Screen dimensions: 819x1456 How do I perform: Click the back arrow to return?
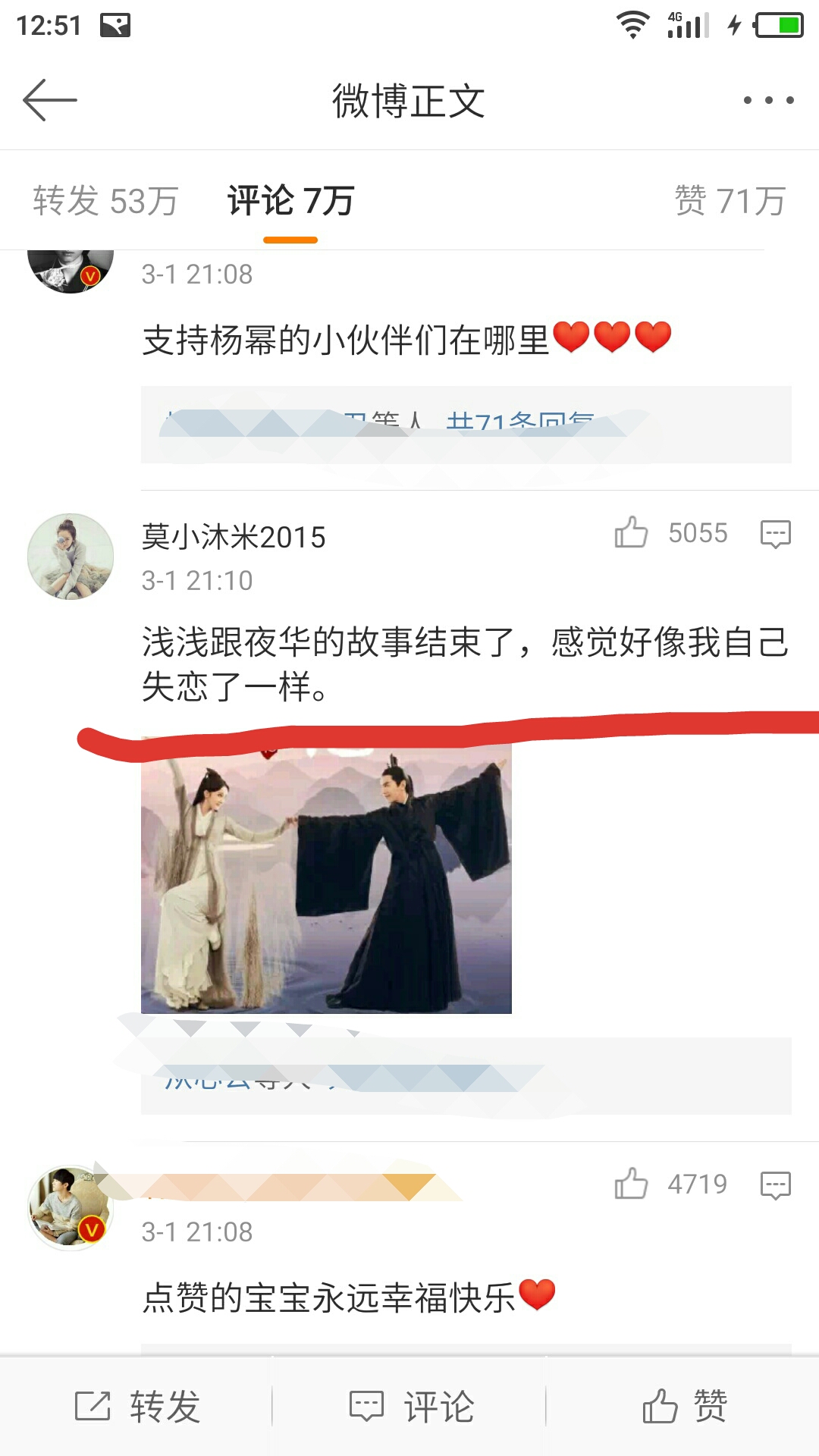[x=50, y=99]
